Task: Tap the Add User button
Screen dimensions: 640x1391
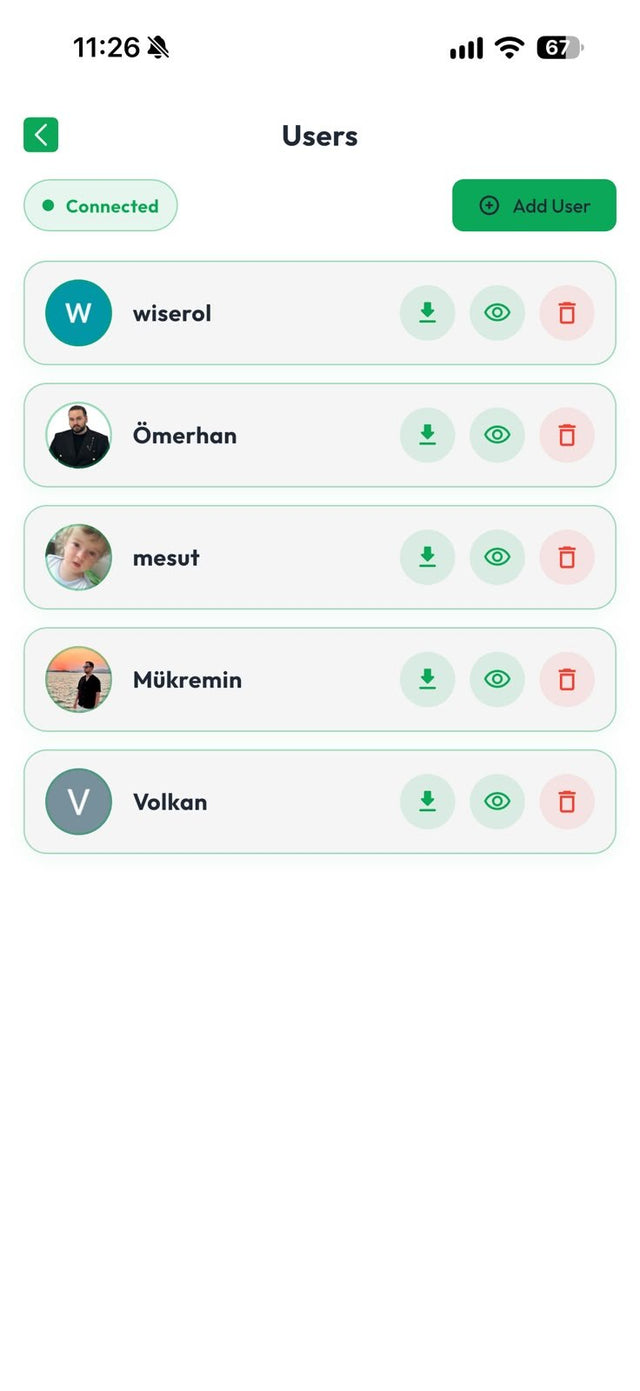Action: tap(534, 206)
